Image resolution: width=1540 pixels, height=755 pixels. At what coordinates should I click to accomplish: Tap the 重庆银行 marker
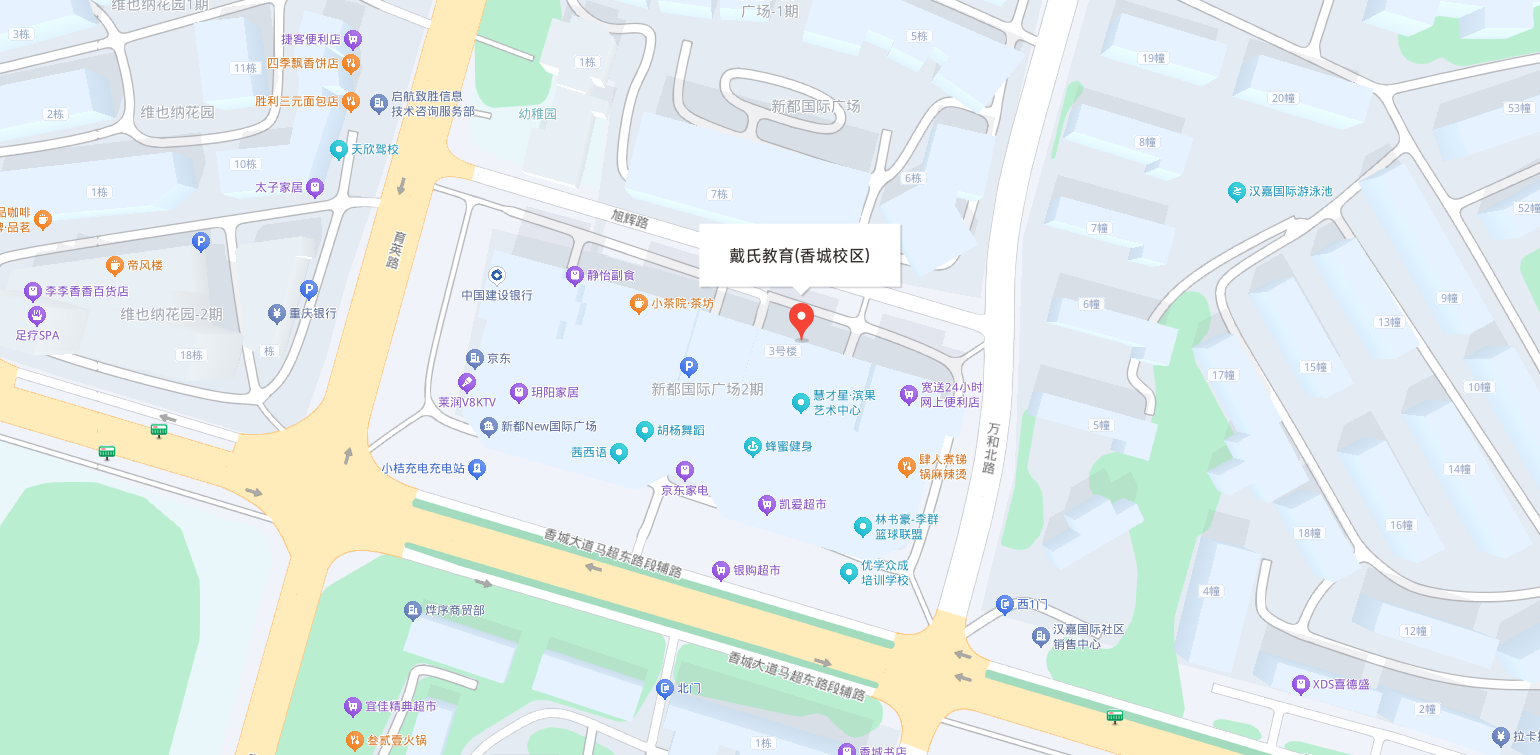point(277,313)
